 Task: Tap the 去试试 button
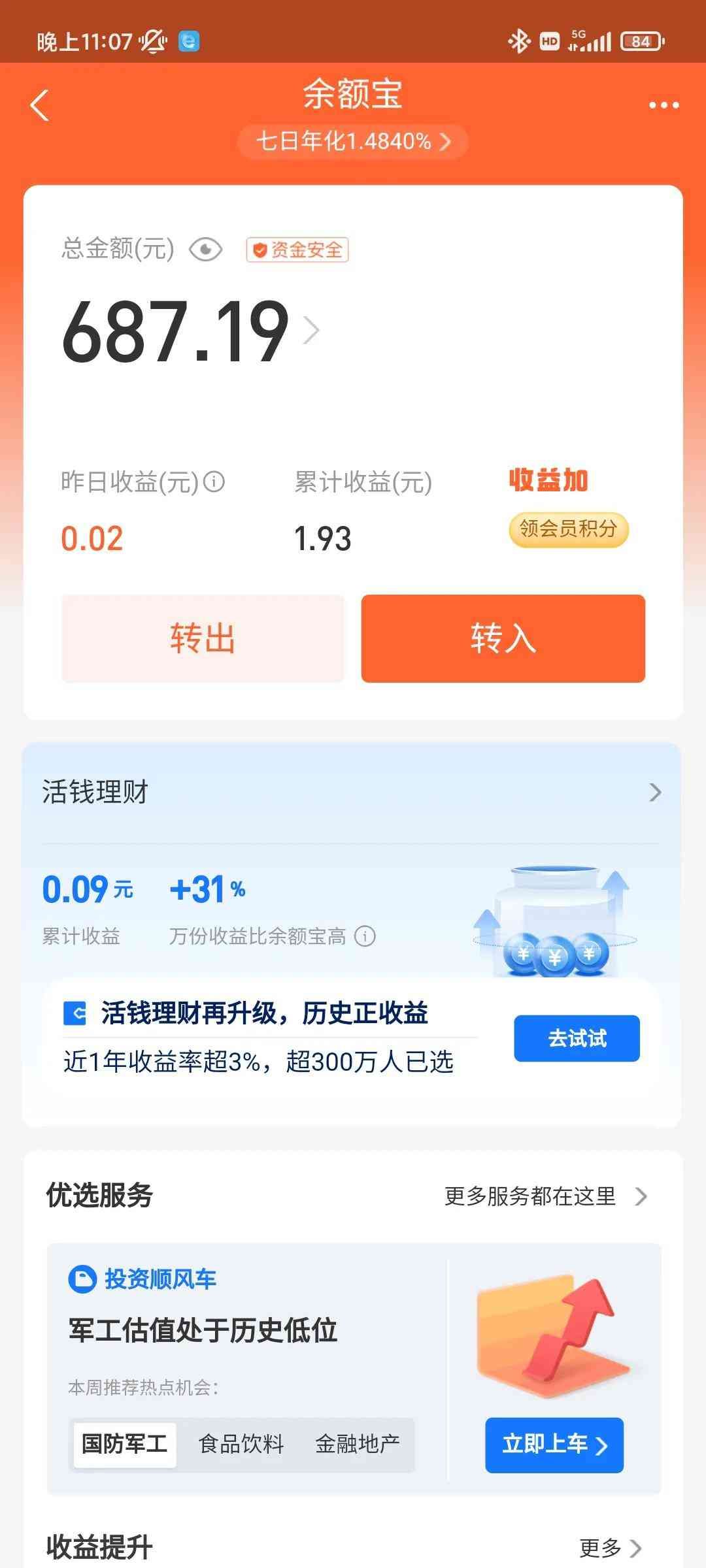[577, 1038]
